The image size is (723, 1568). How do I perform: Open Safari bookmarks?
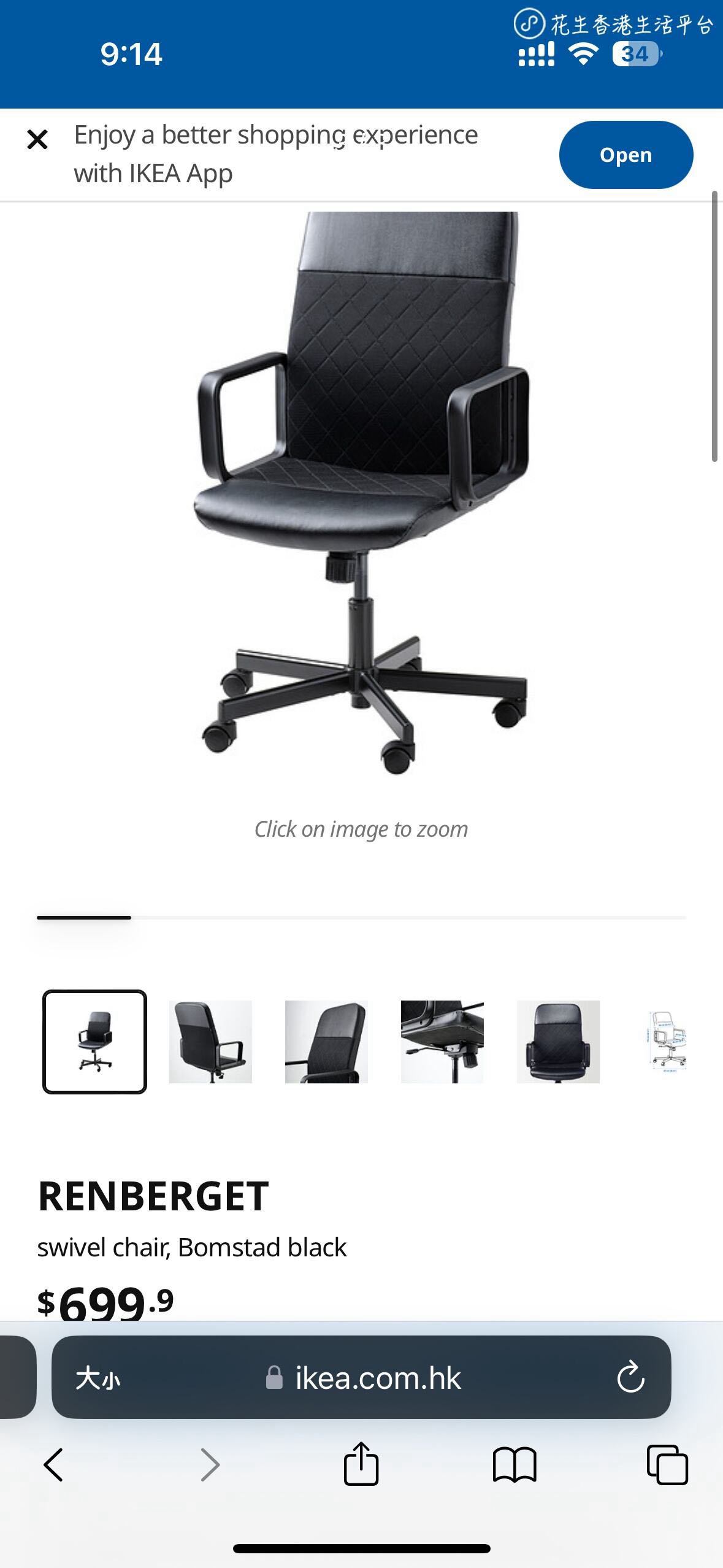click(x=515, y=1465)
